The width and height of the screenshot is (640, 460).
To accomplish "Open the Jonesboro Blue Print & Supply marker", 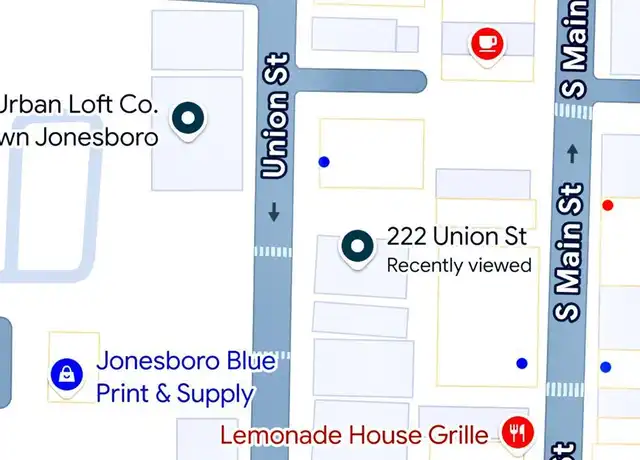I will point(65,374).
